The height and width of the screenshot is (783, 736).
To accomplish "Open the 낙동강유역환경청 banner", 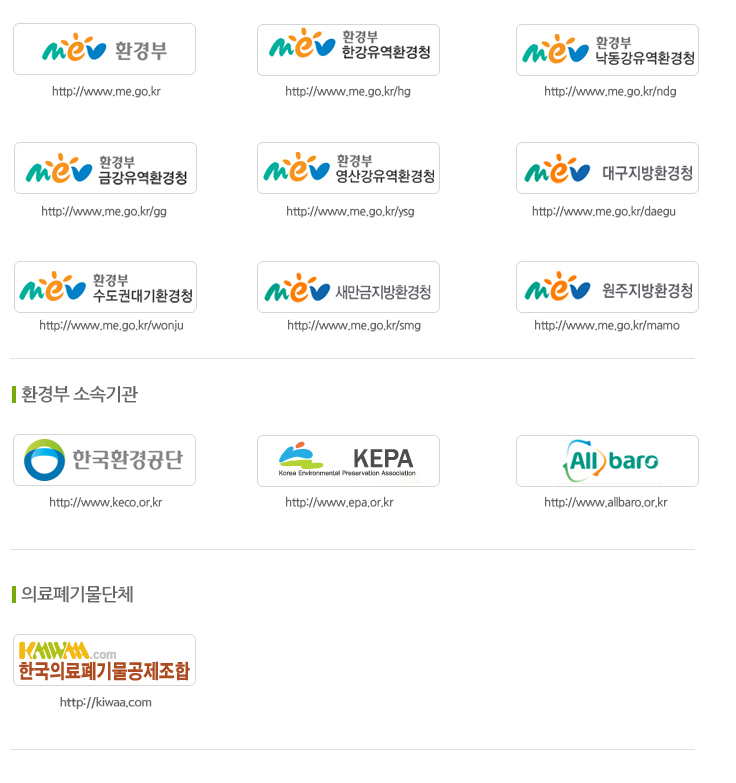I will [607, 50].
